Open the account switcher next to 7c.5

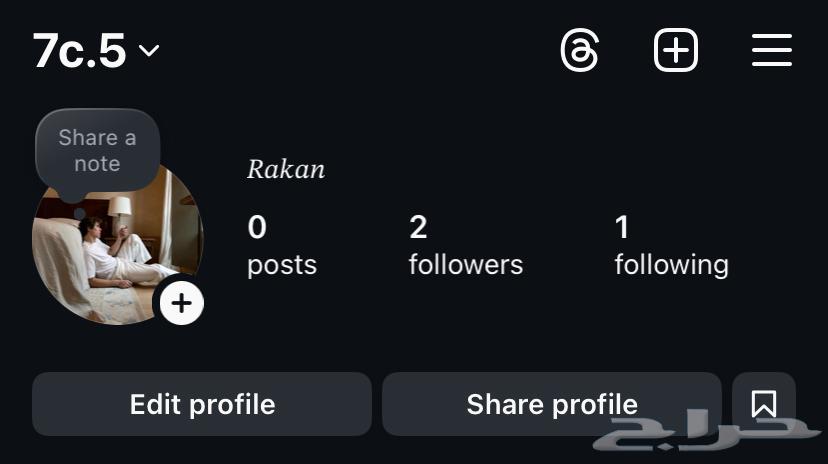(148, 50)
